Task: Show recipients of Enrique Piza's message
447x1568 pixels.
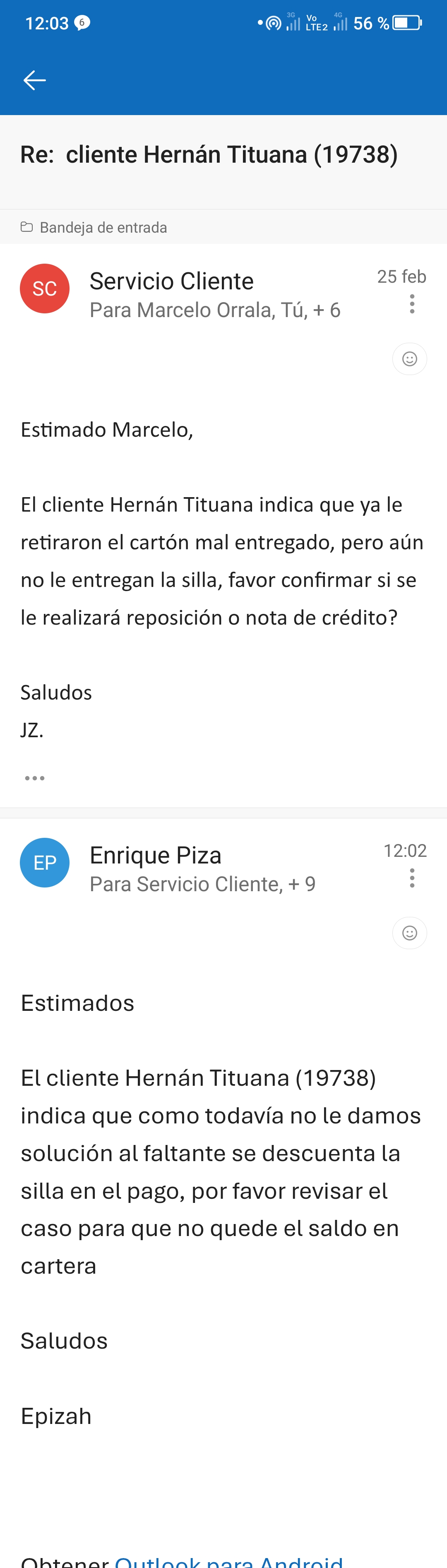Action: (x=202, y=885)
